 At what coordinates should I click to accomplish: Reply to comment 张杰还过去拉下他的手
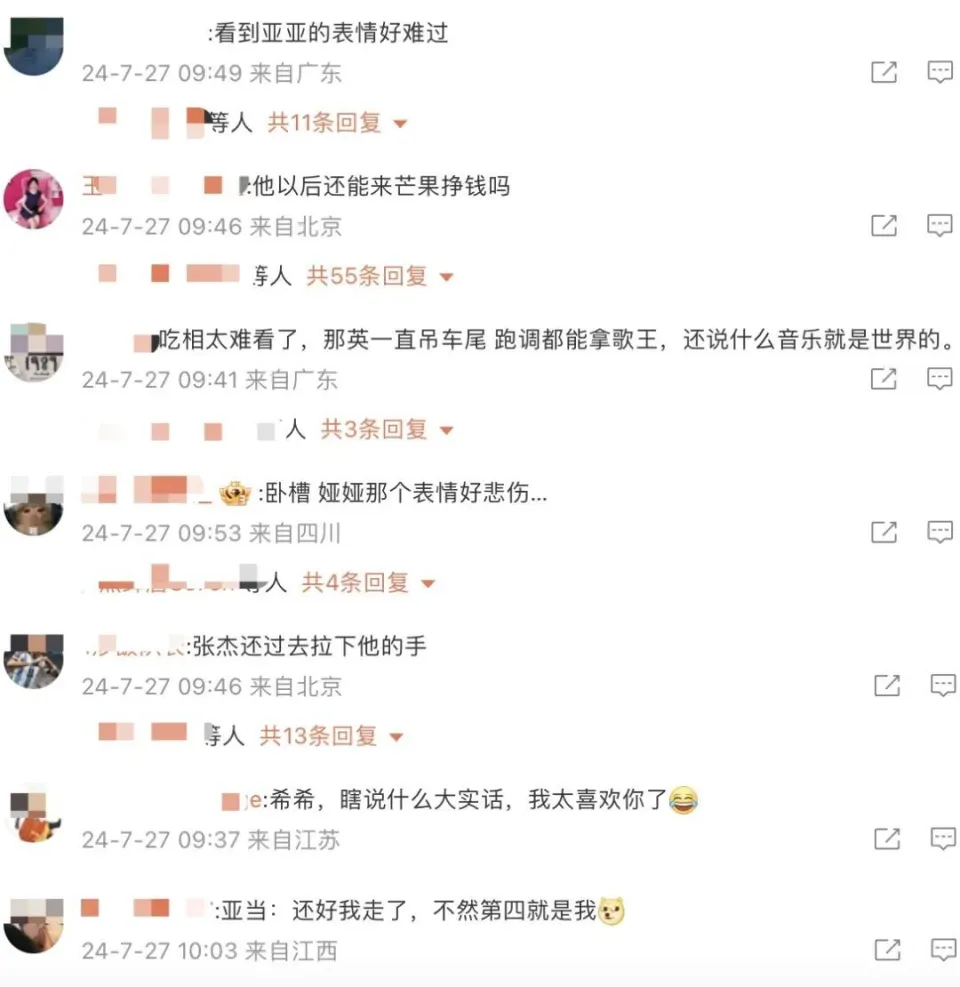(942, 685)
